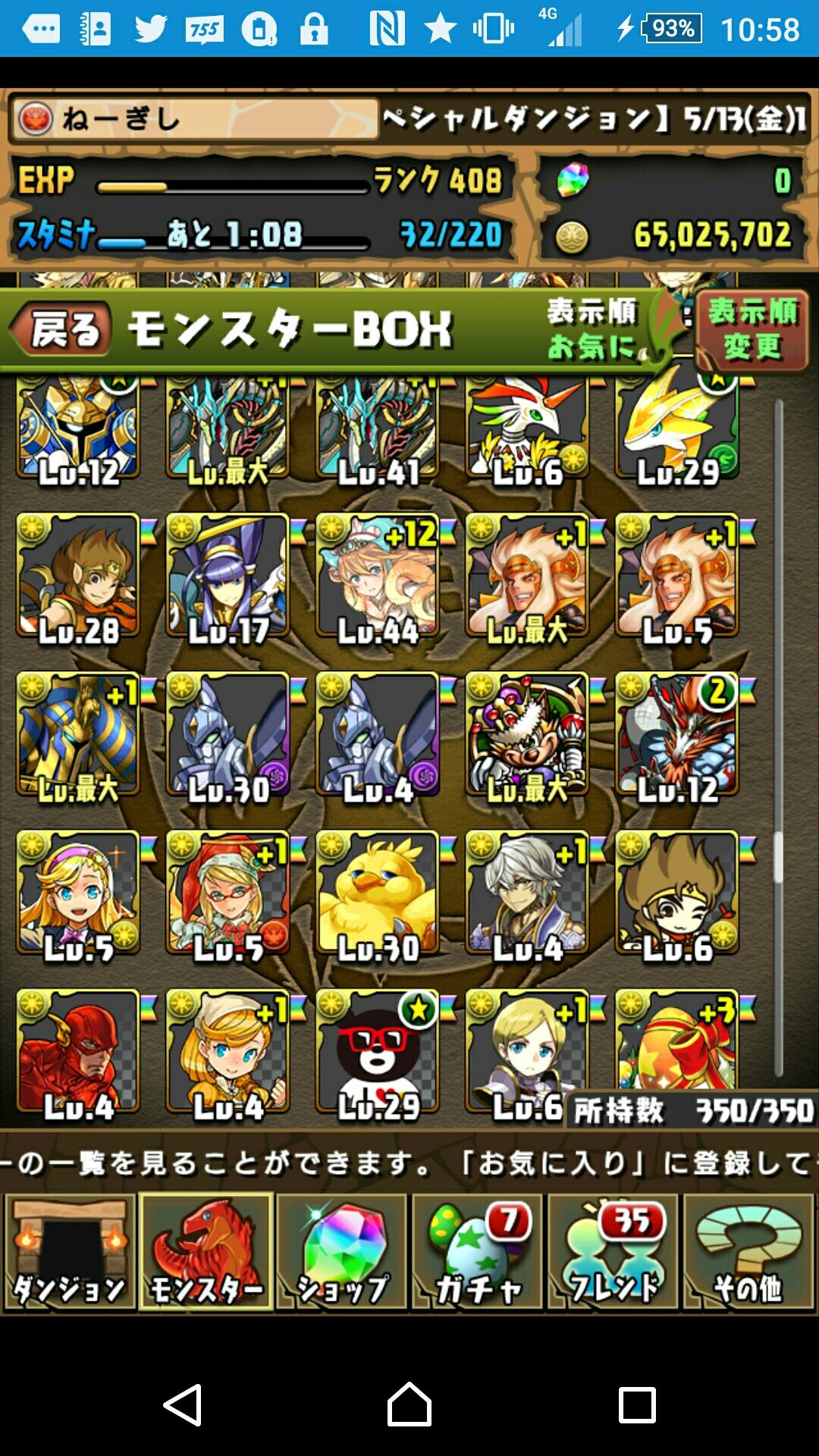The width and height of the screenshot is (819, 1456).
Task: Open the モンスター tab
Action: click(x=206, y=1252)
